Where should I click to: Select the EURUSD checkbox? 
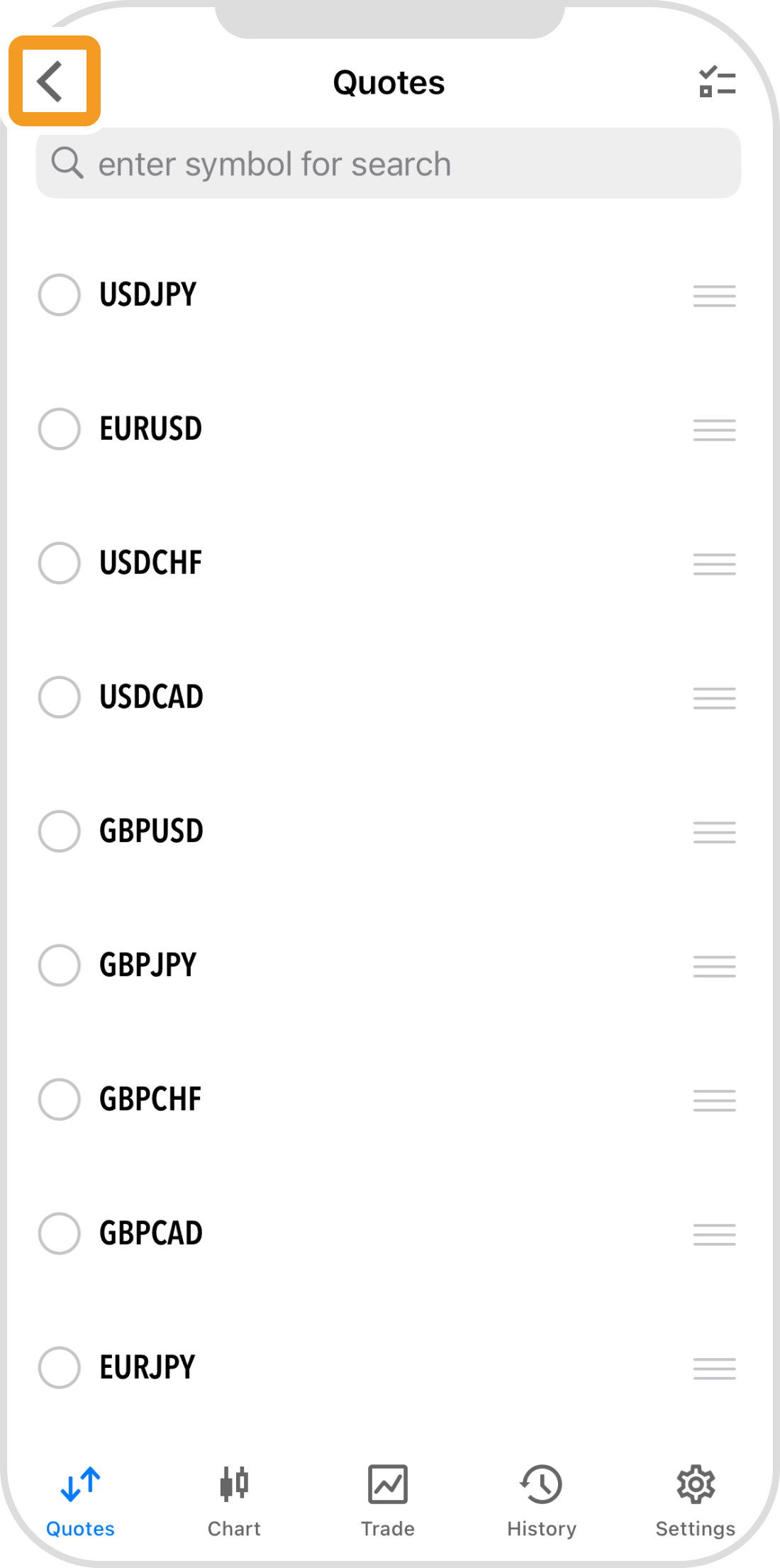pos(59,429)
